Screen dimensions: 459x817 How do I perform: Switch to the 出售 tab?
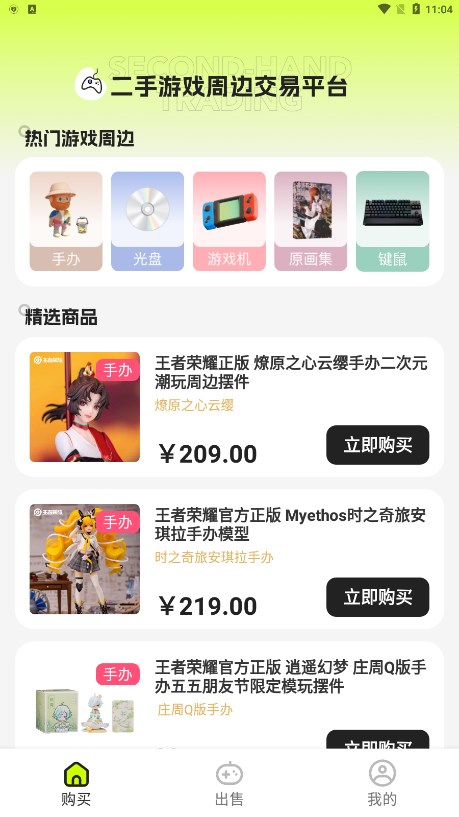(229, 783)
